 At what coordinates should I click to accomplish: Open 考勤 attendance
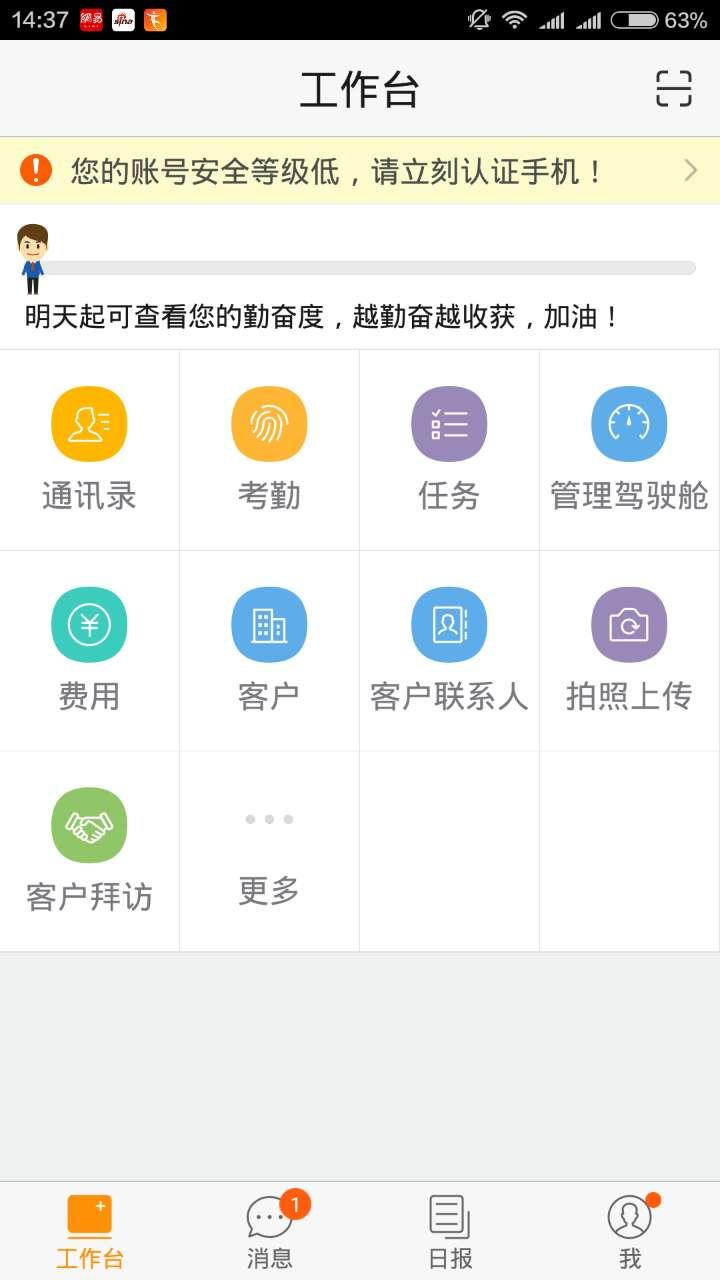pyautogui.click(x=269, y=450)
